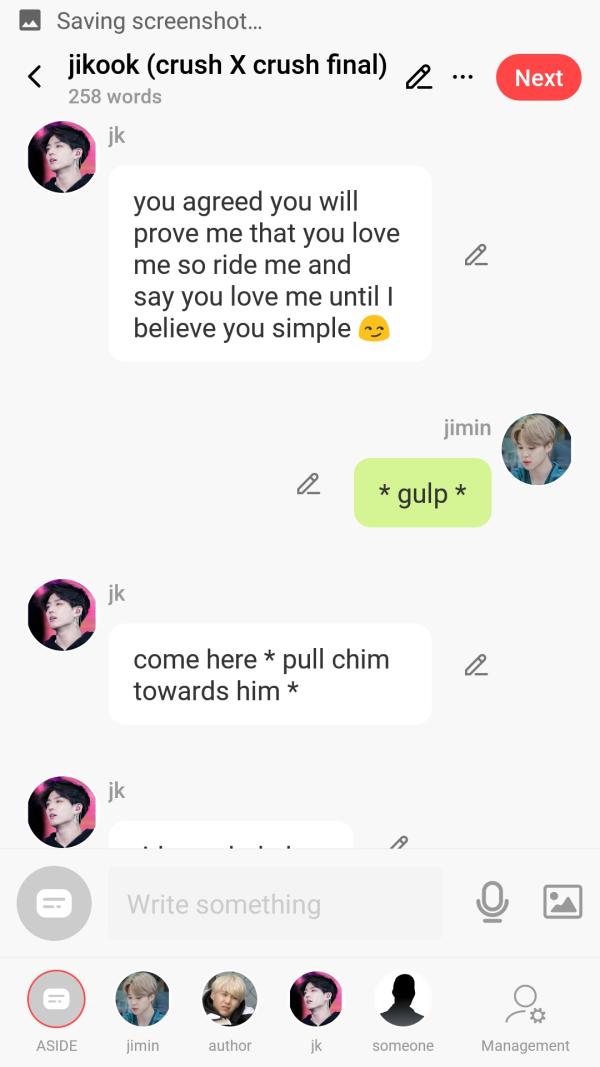Choose author as the speaking character
Viewport: 600px width, 1067px height.
click(x=230, y=999)
